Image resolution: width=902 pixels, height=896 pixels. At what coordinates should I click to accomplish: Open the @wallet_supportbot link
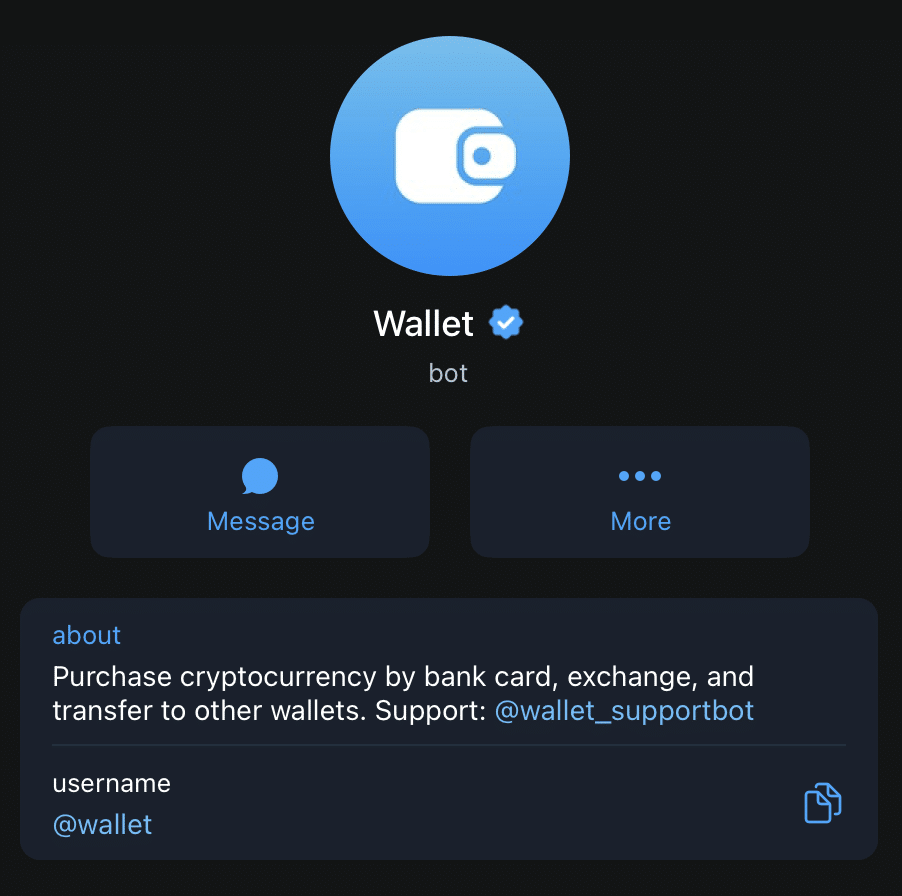tap(624, 711)
